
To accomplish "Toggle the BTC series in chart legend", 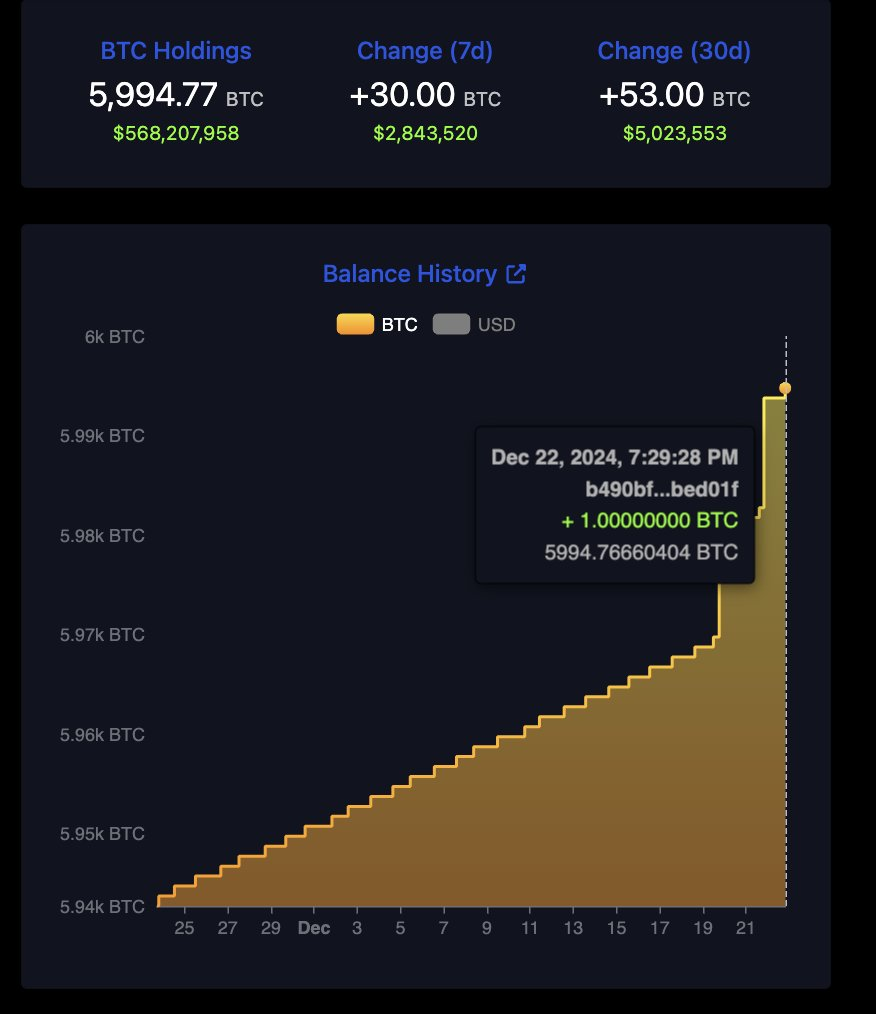I will [377, 325].
